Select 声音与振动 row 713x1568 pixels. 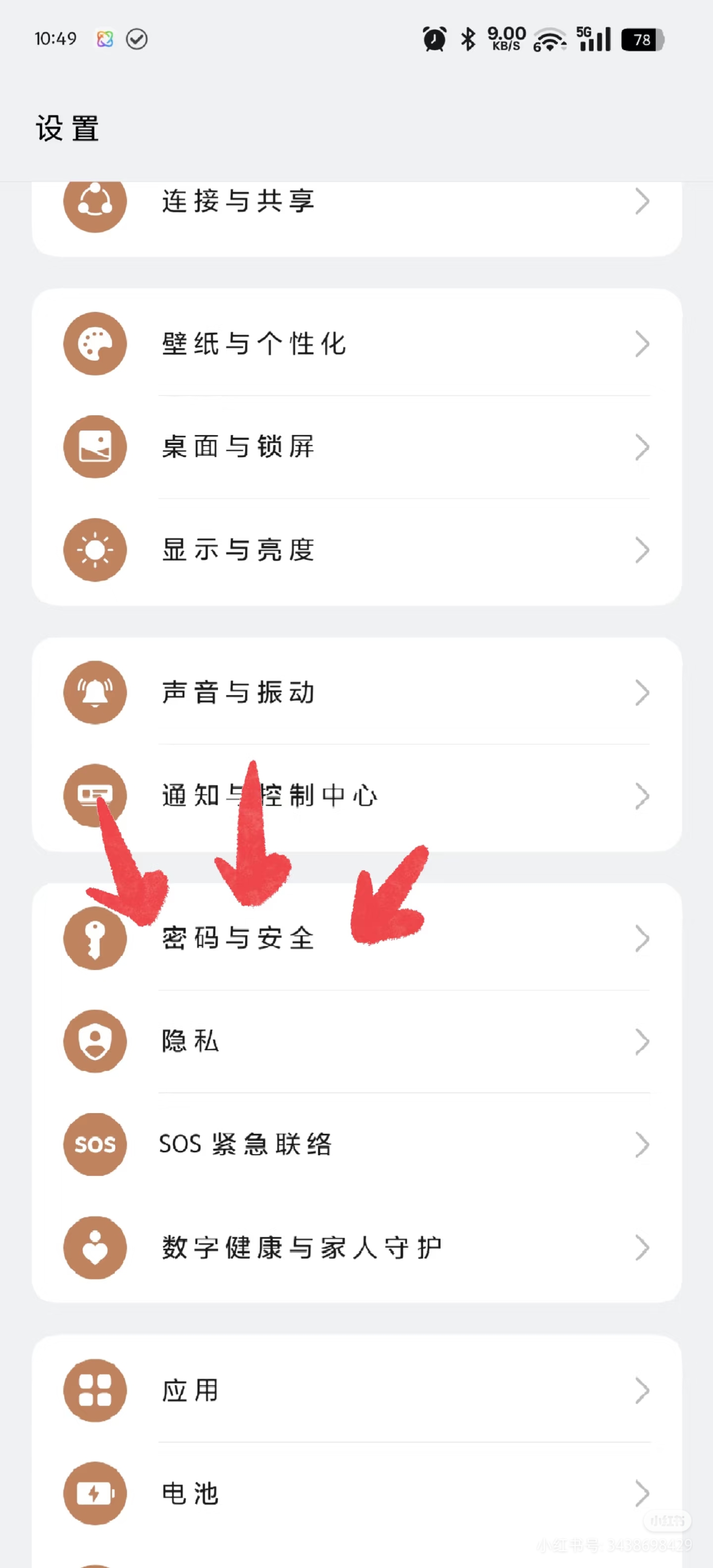click(x=356, y=693)
